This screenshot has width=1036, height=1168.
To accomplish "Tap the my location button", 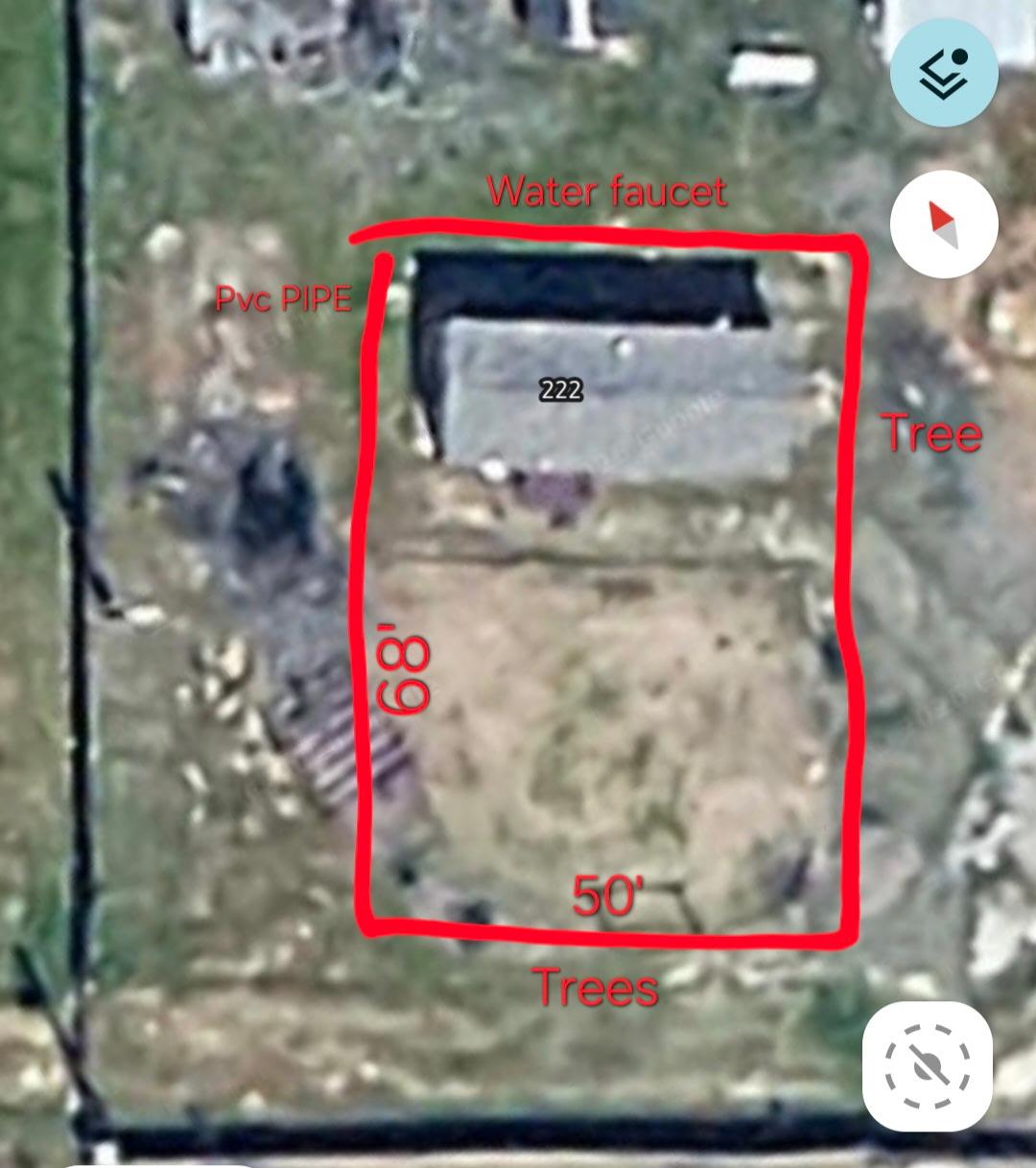I will point(927,1065).
